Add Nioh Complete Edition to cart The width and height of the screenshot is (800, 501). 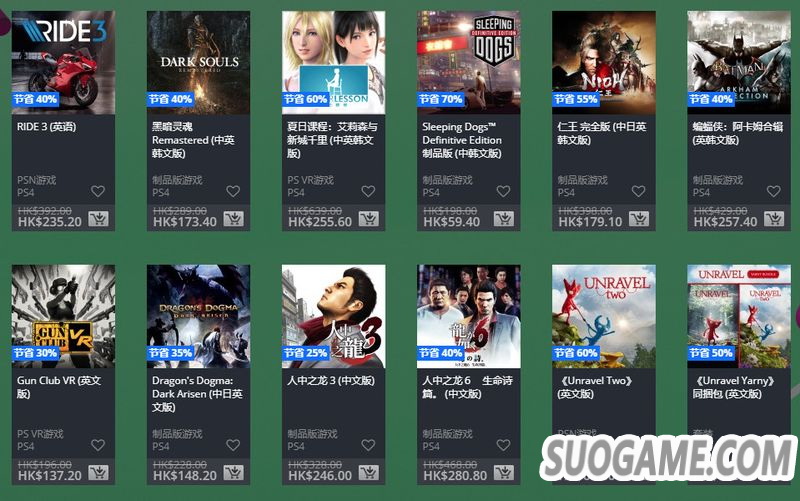639,219
